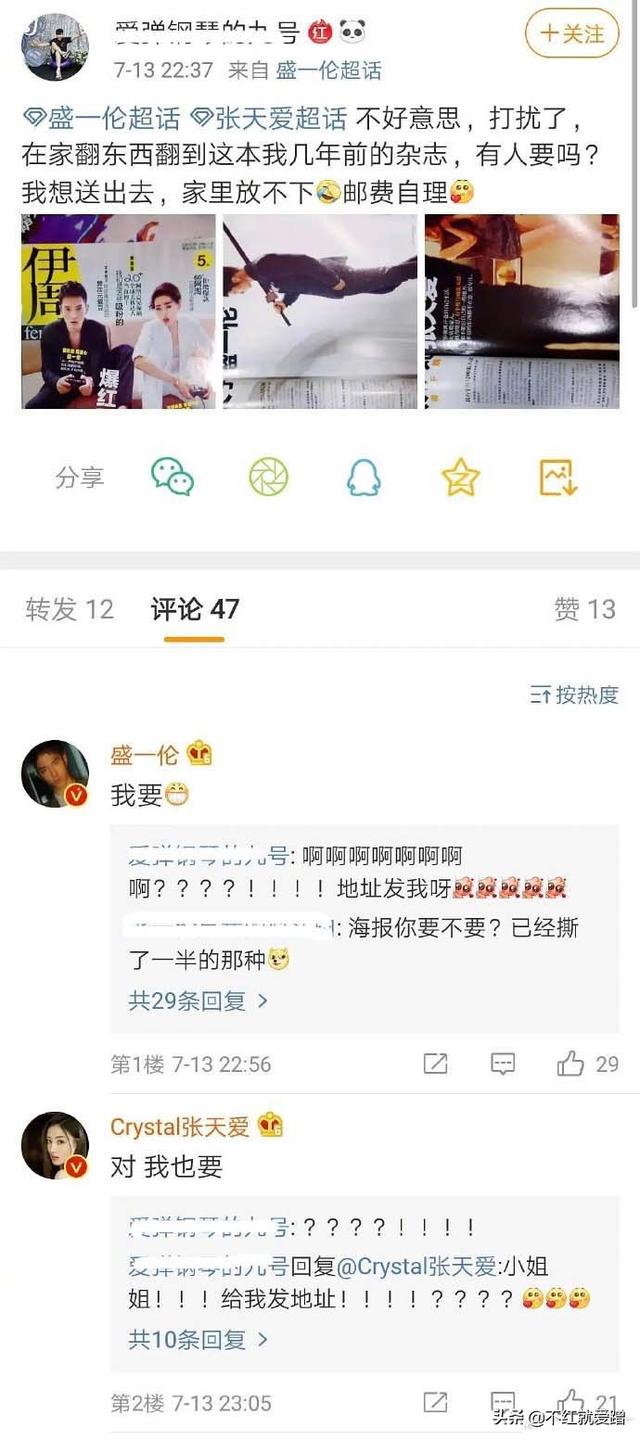The width and height of the screenshot is (640, 1440).
Task: Repost 盛一伦's comment
Action: tap(435, 1064)
